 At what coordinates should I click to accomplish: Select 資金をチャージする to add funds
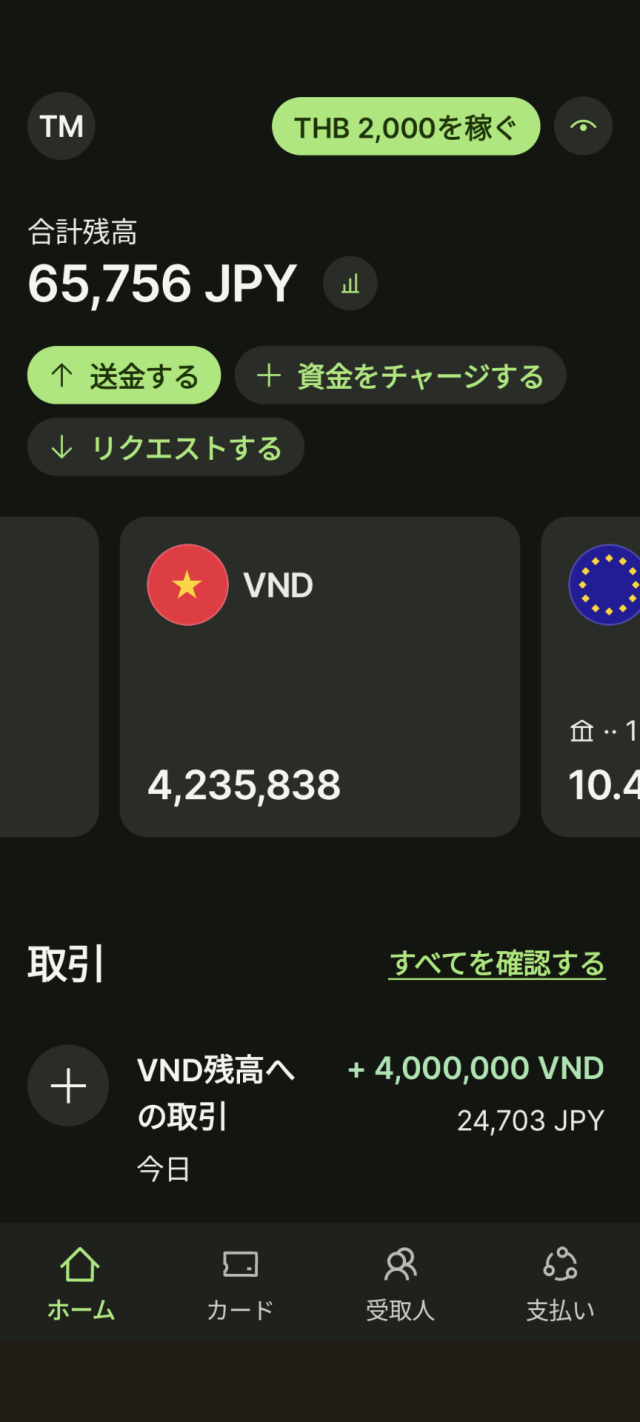point(400,376)
